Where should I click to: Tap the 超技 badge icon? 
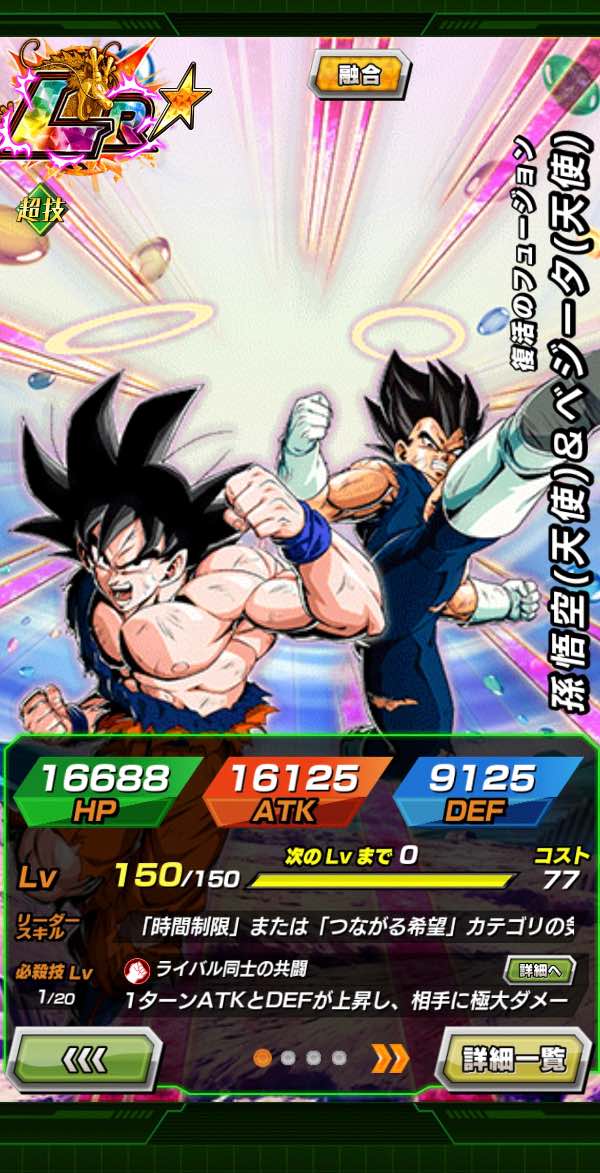pos(42,211)
